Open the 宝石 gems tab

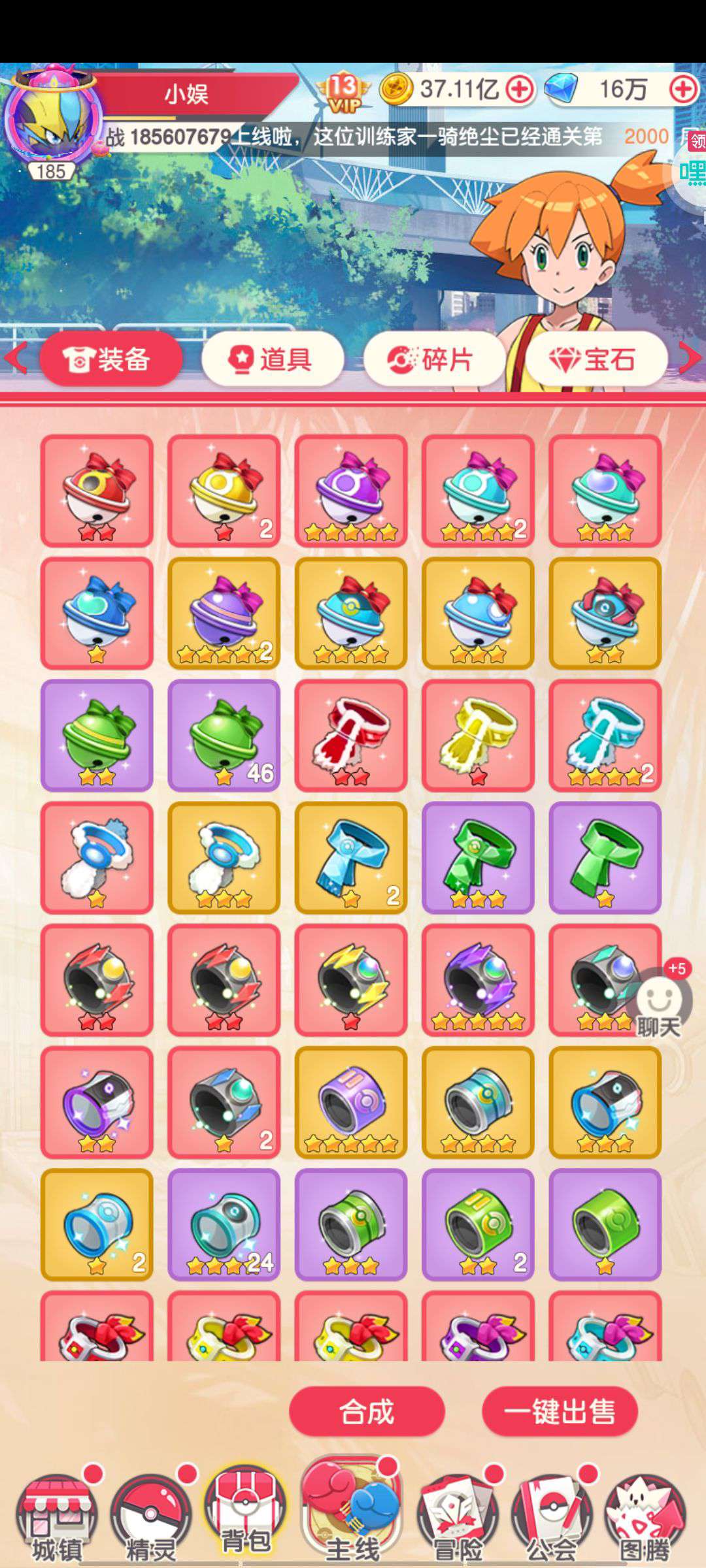pos(596,359)
